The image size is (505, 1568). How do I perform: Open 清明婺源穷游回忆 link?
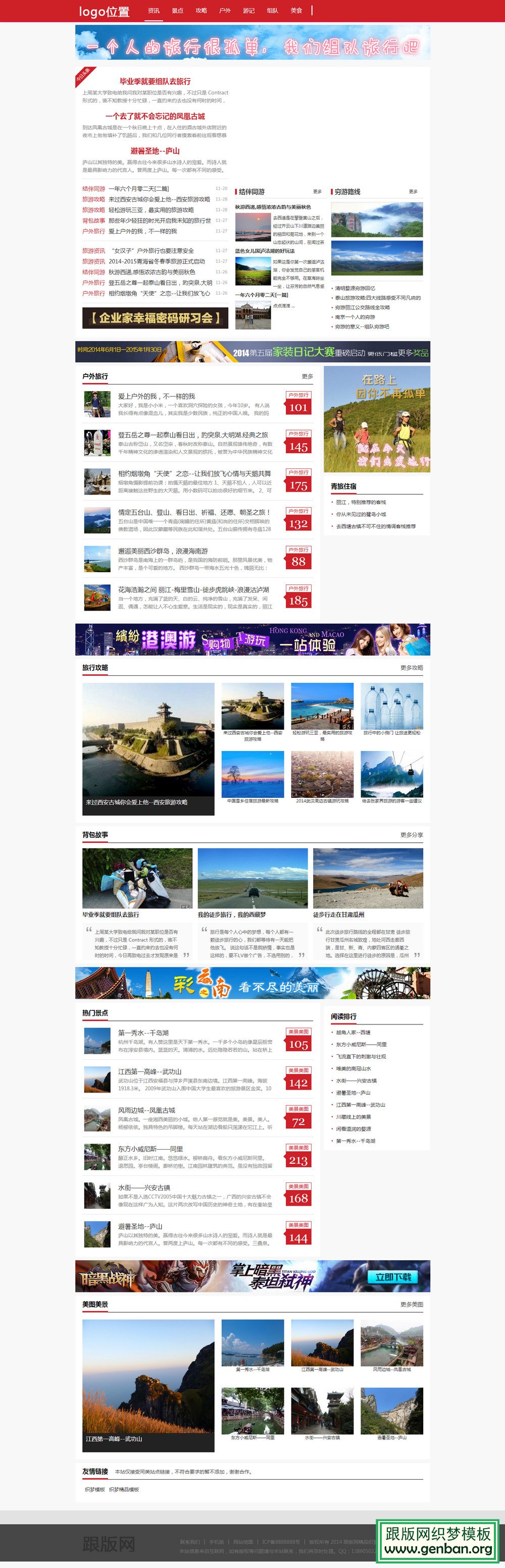click(355, 289)
